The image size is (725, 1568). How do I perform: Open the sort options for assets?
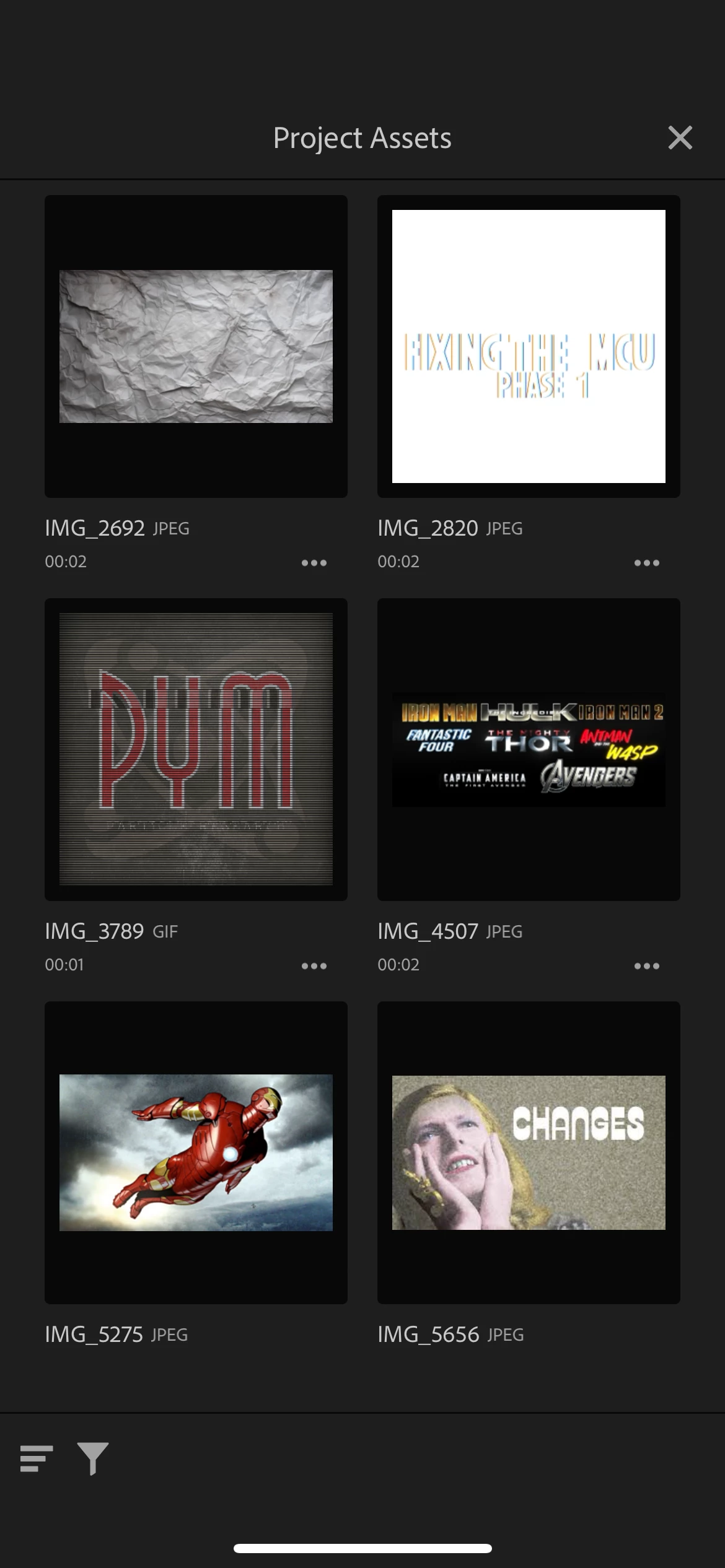click(37, 1459)
